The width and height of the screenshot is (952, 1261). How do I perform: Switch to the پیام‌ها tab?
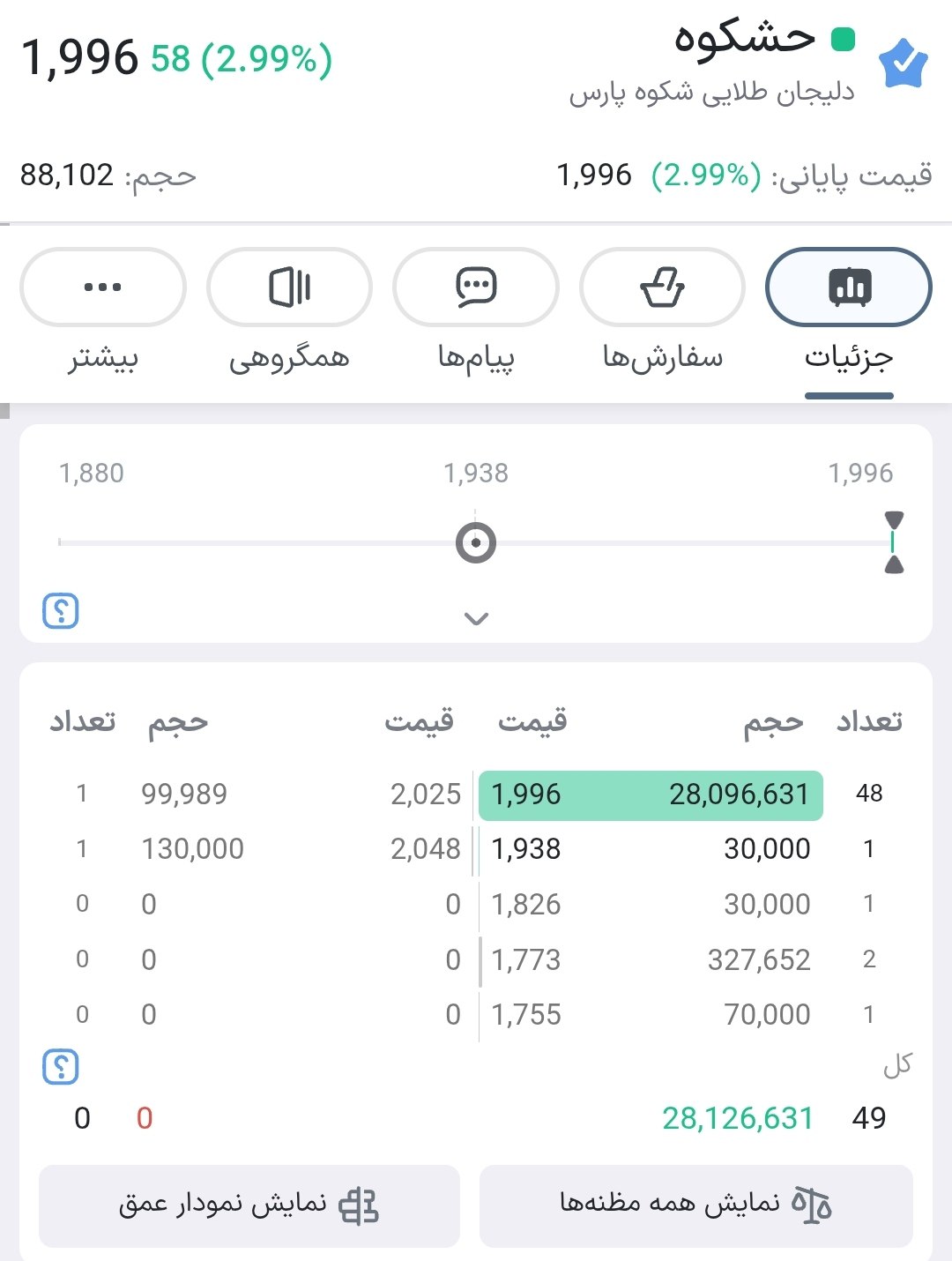click(x=476, y=287)
